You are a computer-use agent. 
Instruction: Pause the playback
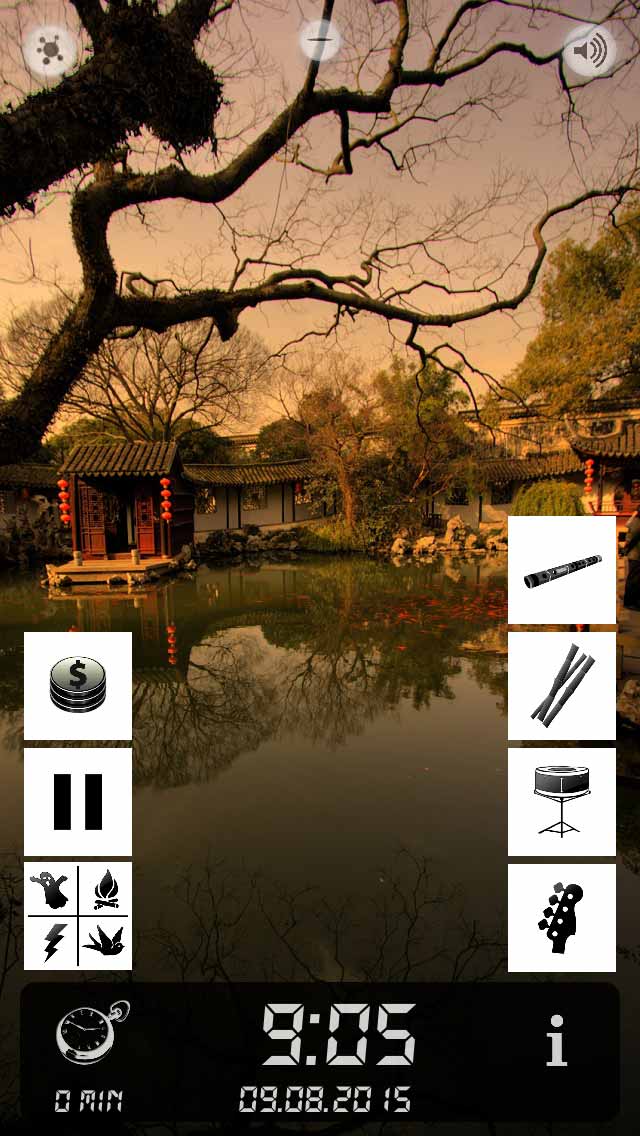tap(78, 802)
